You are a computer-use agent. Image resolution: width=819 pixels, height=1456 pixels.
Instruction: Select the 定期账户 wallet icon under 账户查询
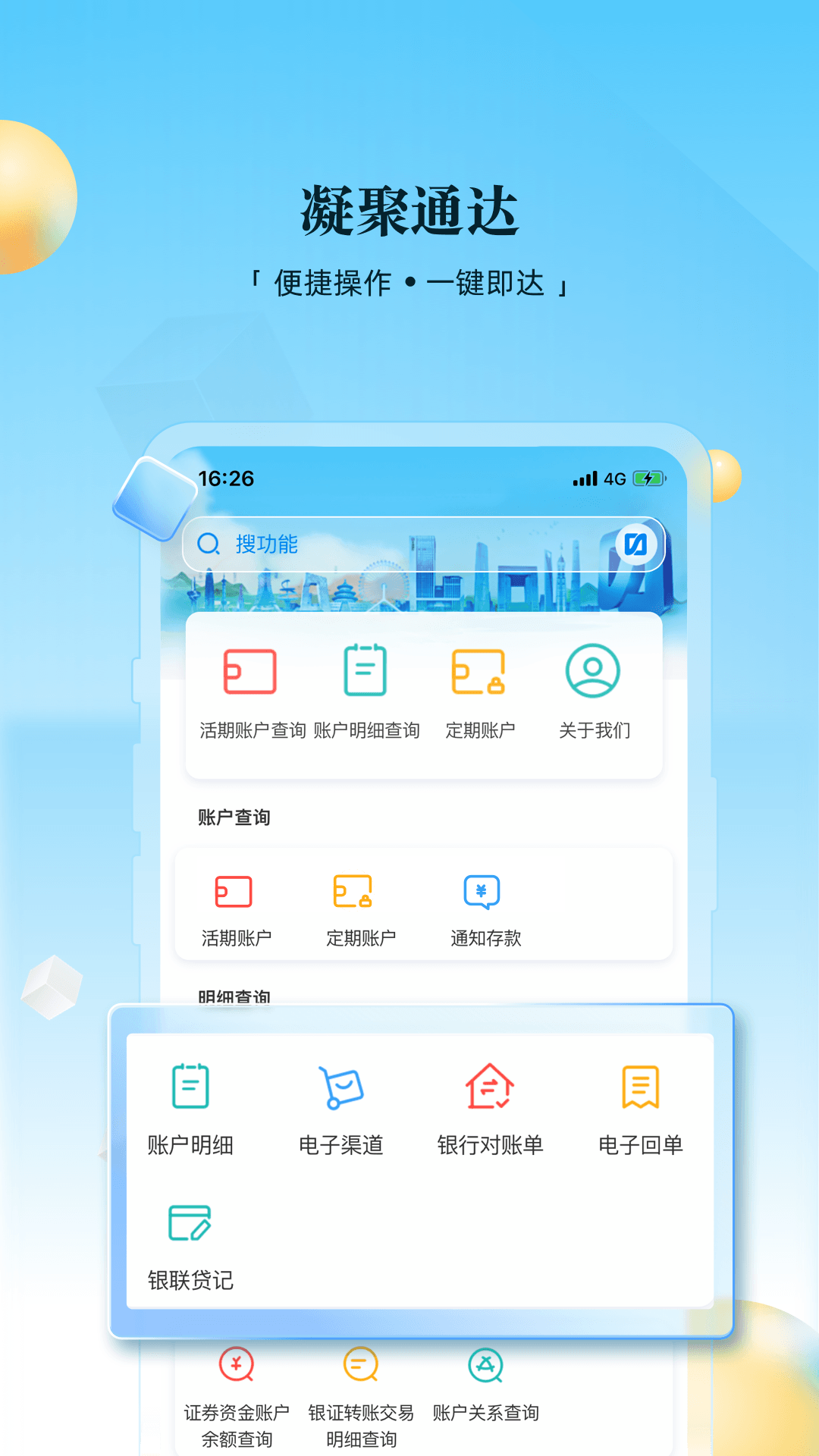click(x=354, y=892)
